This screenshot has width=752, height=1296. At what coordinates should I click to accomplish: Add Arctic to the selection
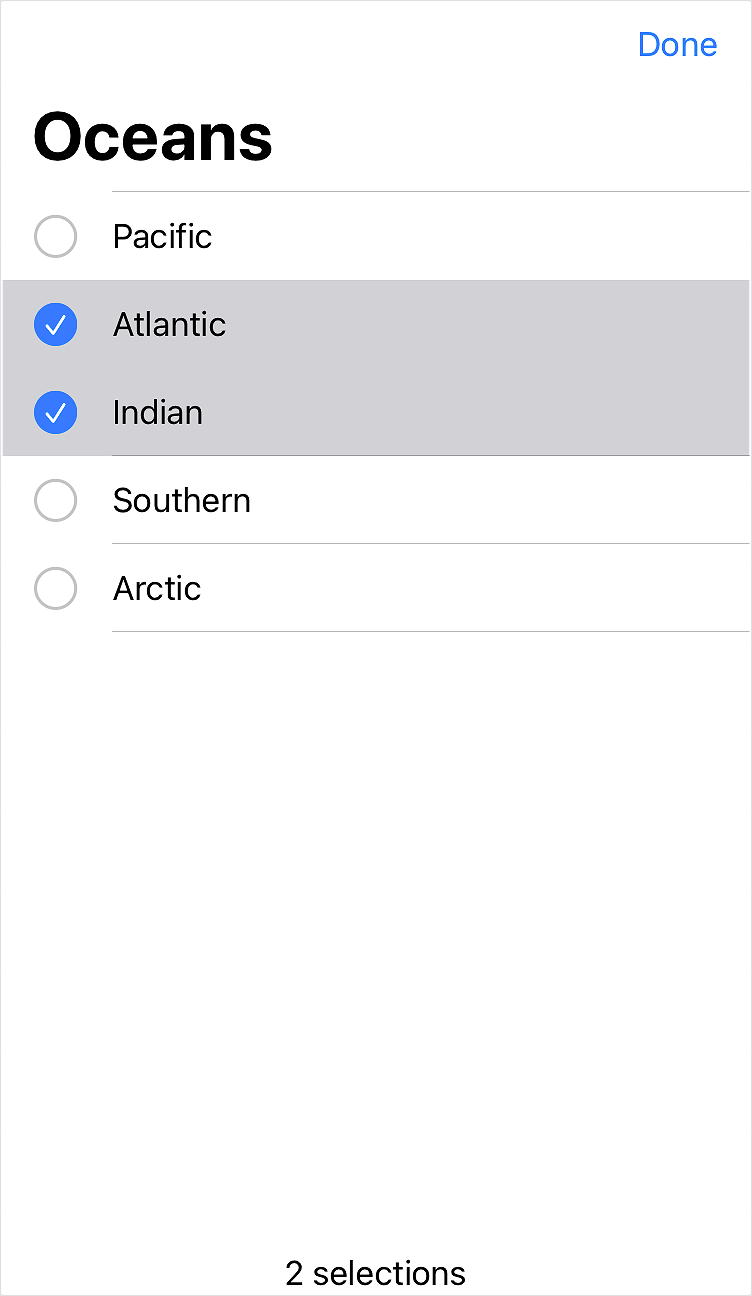tap(376, 588)
